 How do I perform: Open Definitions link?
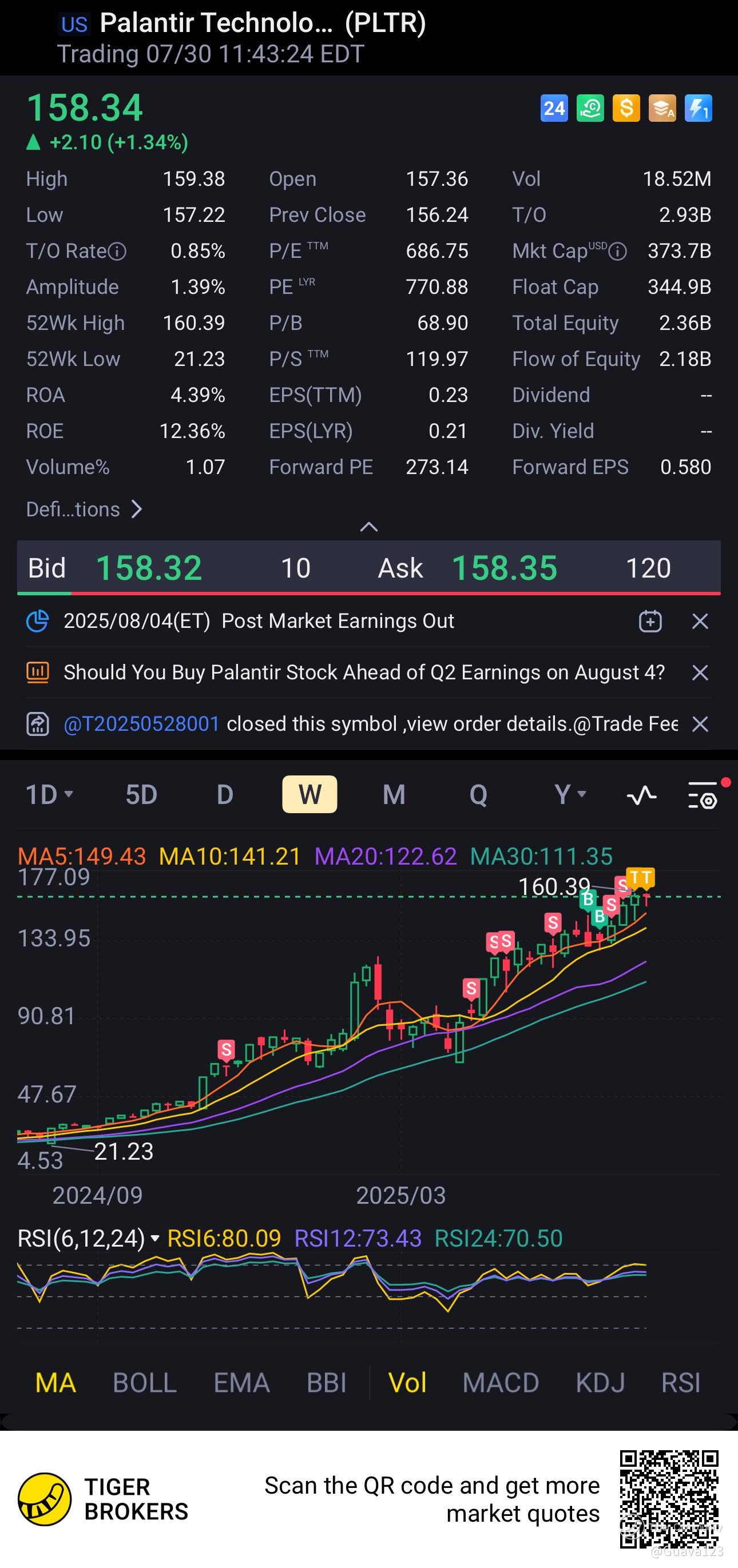84,510
